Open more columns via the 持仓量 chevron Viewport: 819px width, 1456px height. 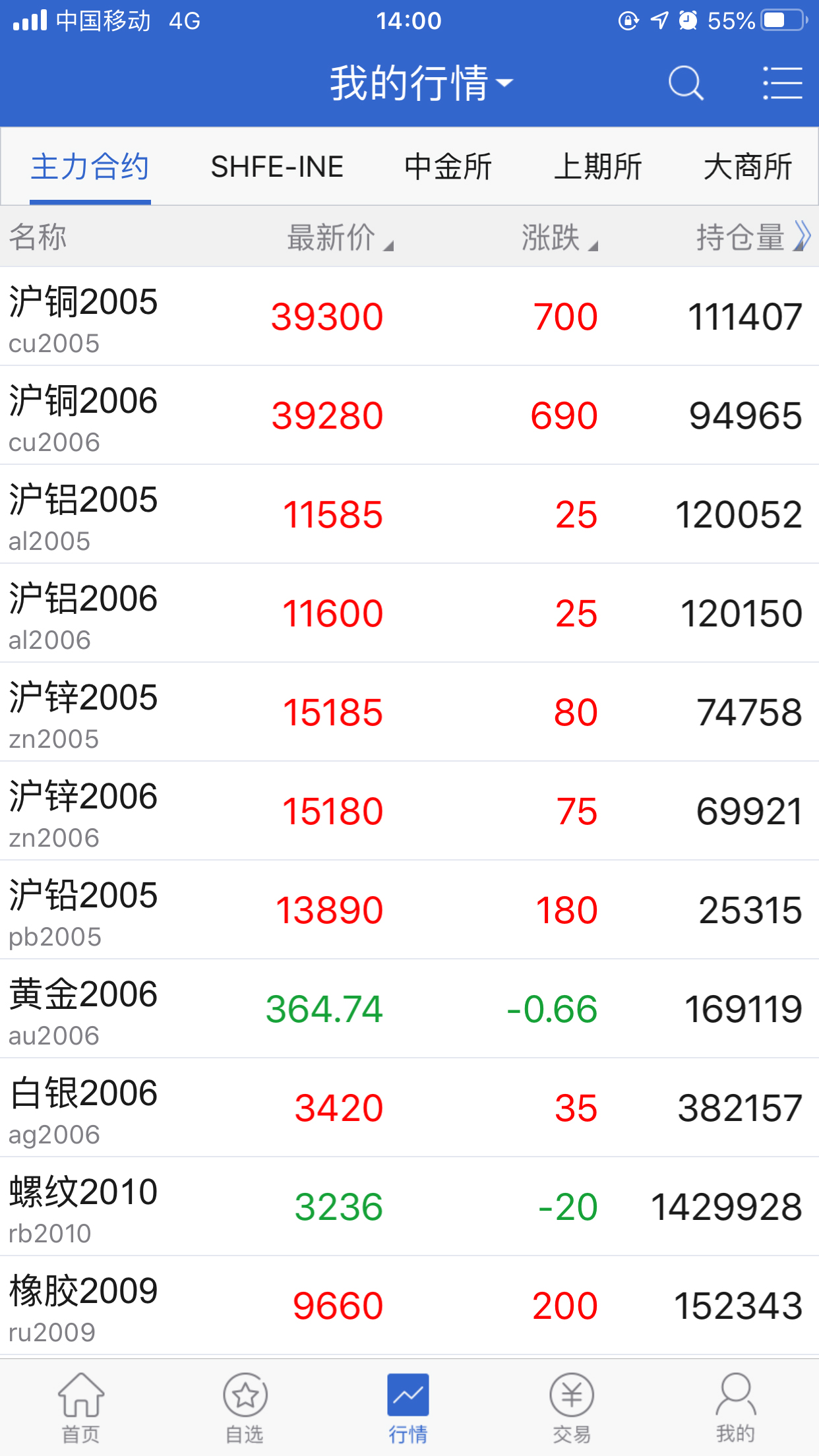[803, 237]
